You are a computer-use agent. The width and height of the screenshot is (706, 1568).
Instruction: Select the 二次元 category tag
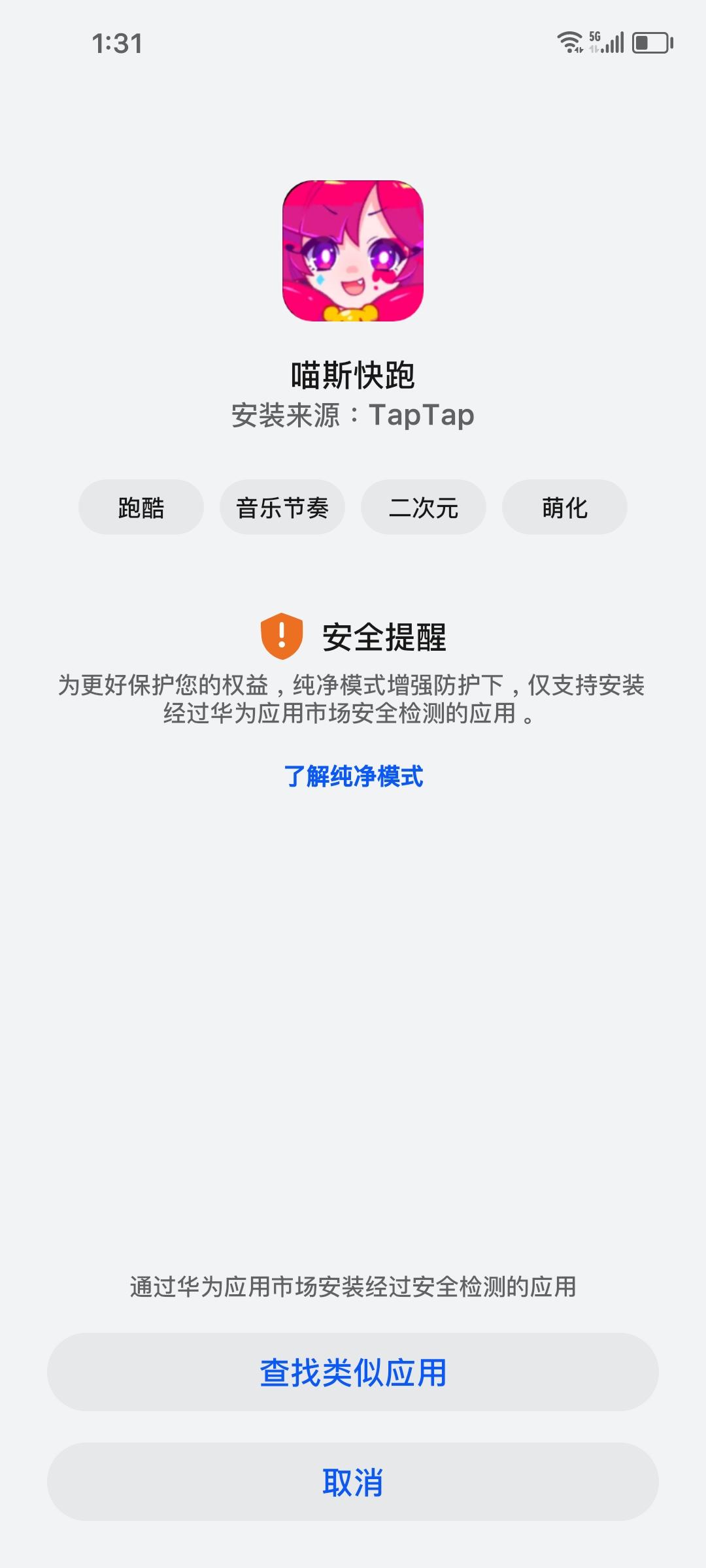(x=424, y=508)
